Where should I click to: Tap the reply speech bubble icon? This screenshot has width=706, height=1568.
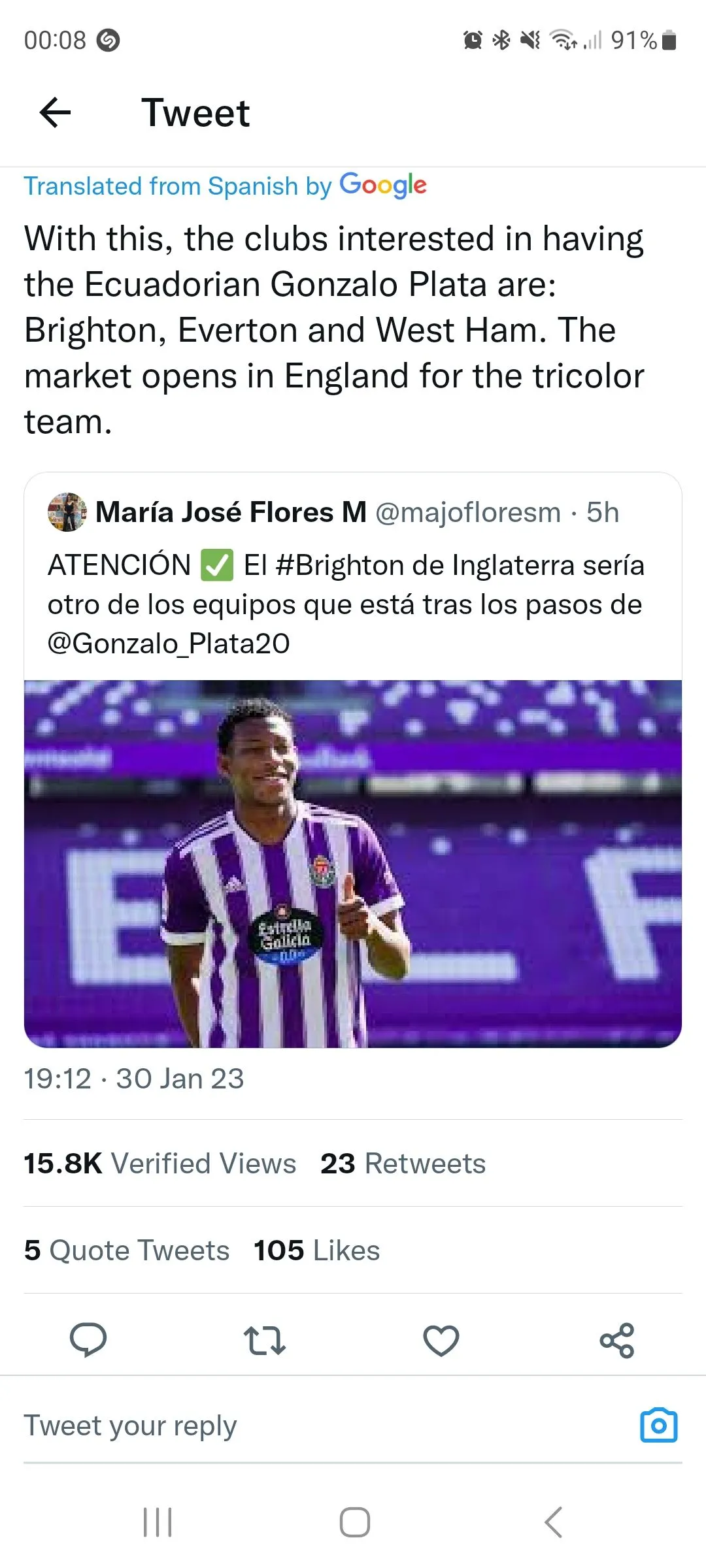click(x=88, y=1340)
